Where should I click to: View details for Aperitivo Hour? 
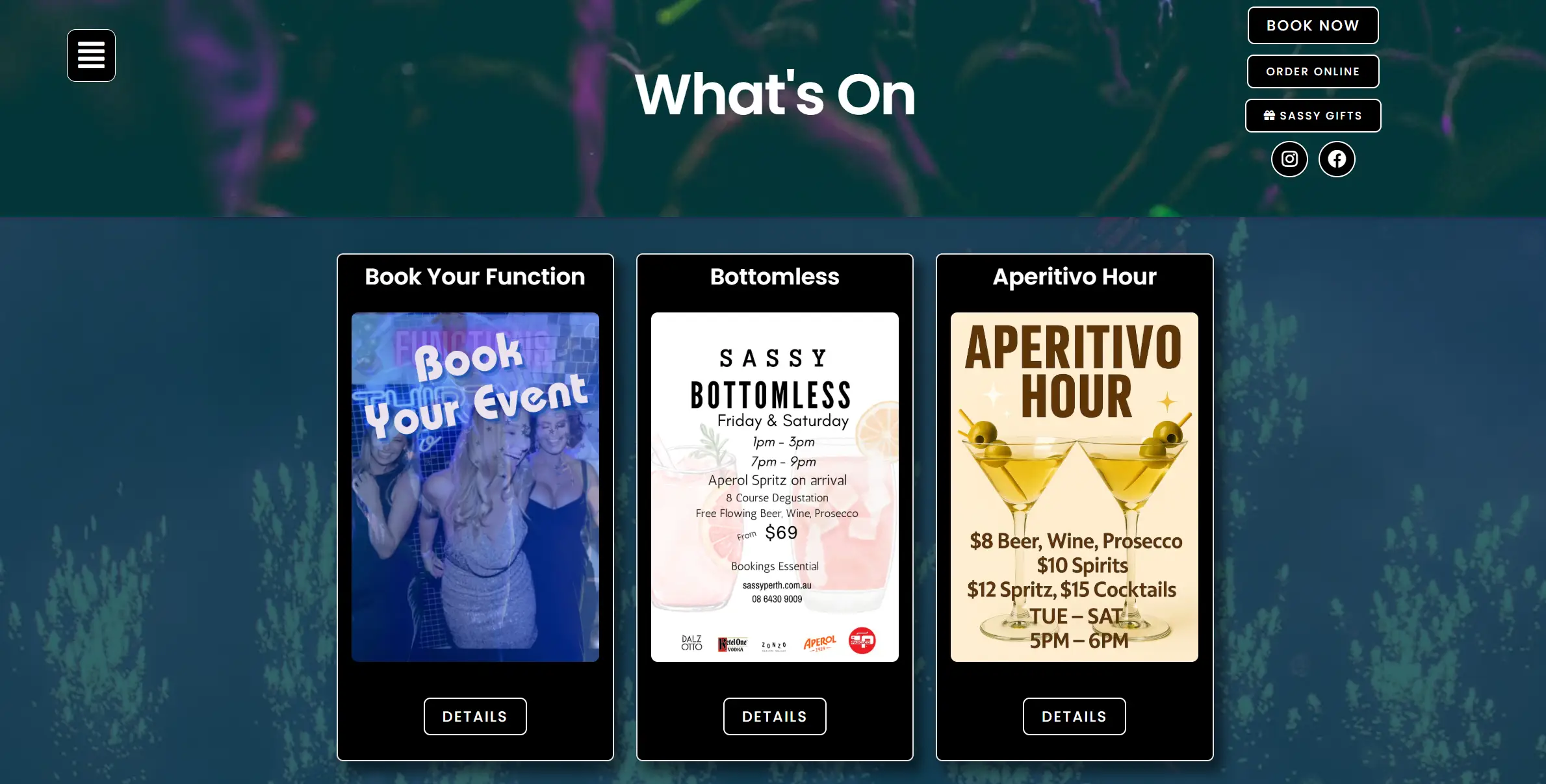pyautogui.click(x=1074, y=716)
